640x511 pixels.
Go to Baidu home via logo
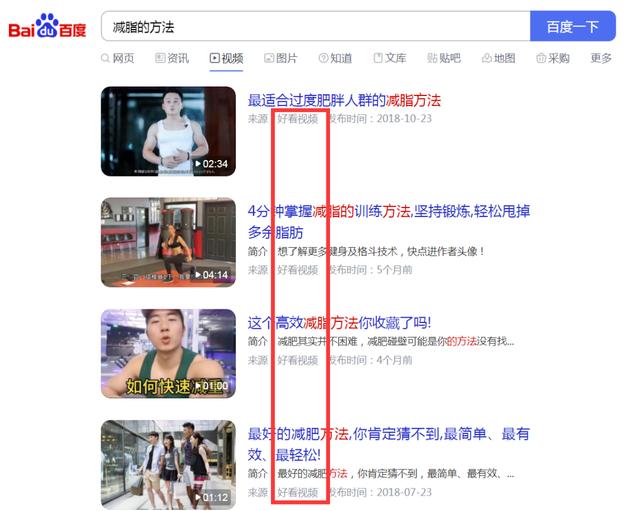[48, 26]
